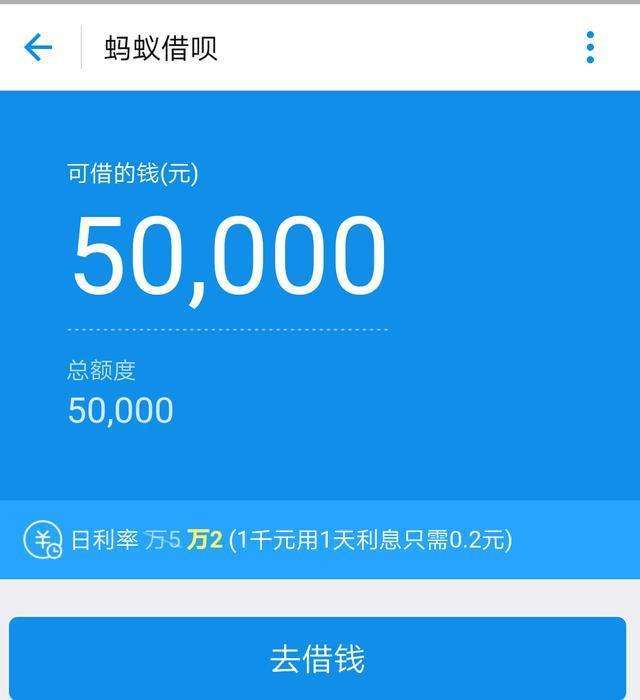Go back from 蚂蚁借呗 page

[38, 47]
